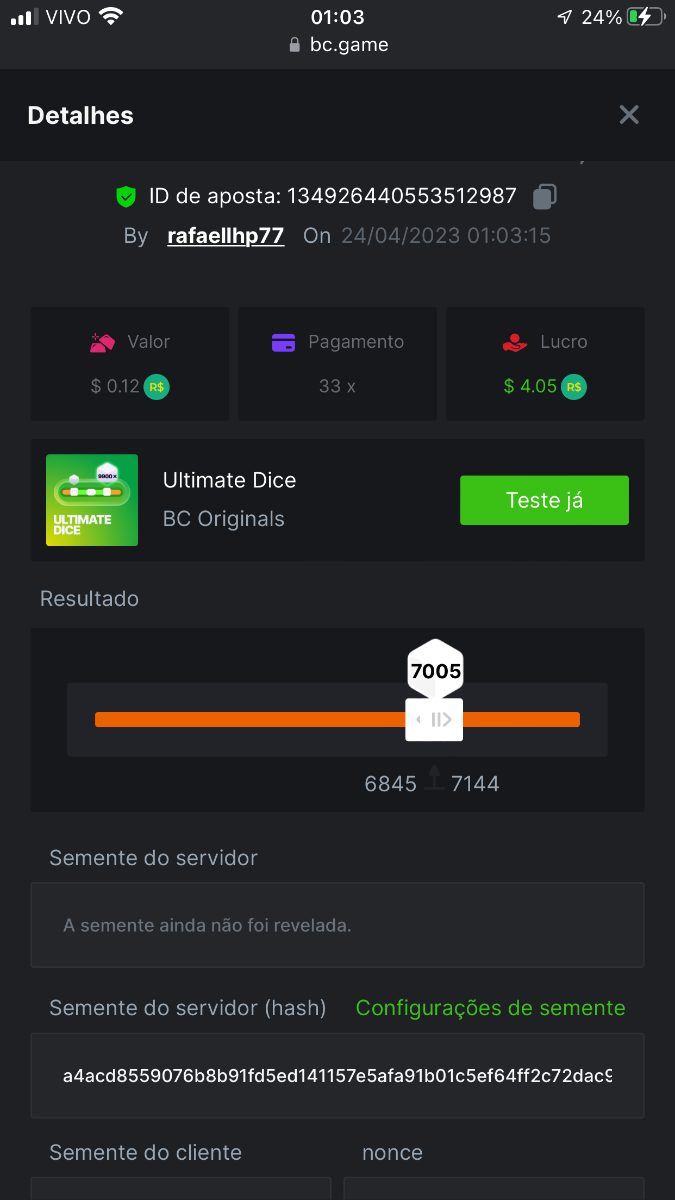Copy the bet ID
This screenshot has height=1200, width=675.
[x=544, y=196]
